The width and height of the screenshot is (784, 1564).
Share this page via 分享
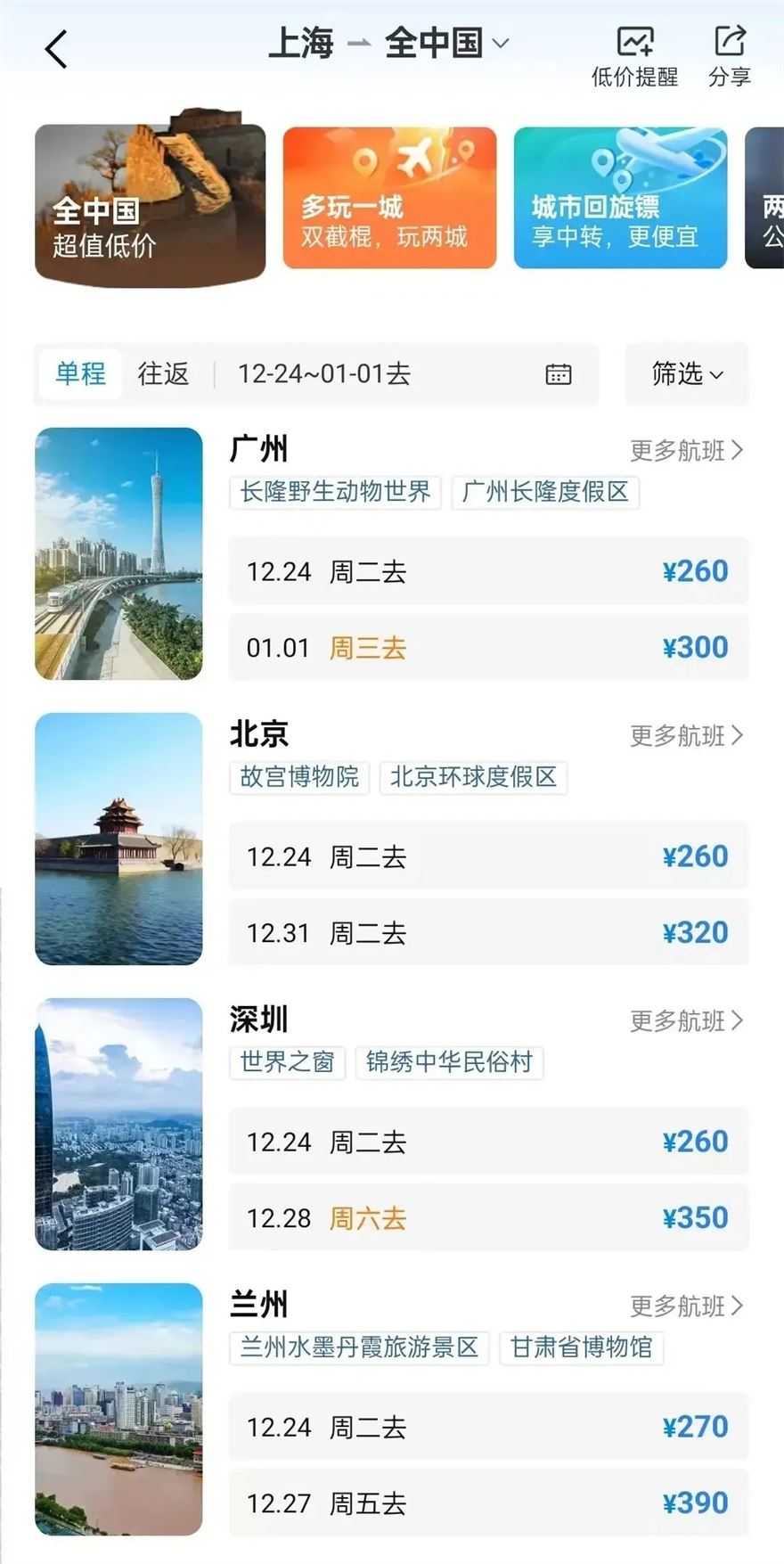pos(729,56)
